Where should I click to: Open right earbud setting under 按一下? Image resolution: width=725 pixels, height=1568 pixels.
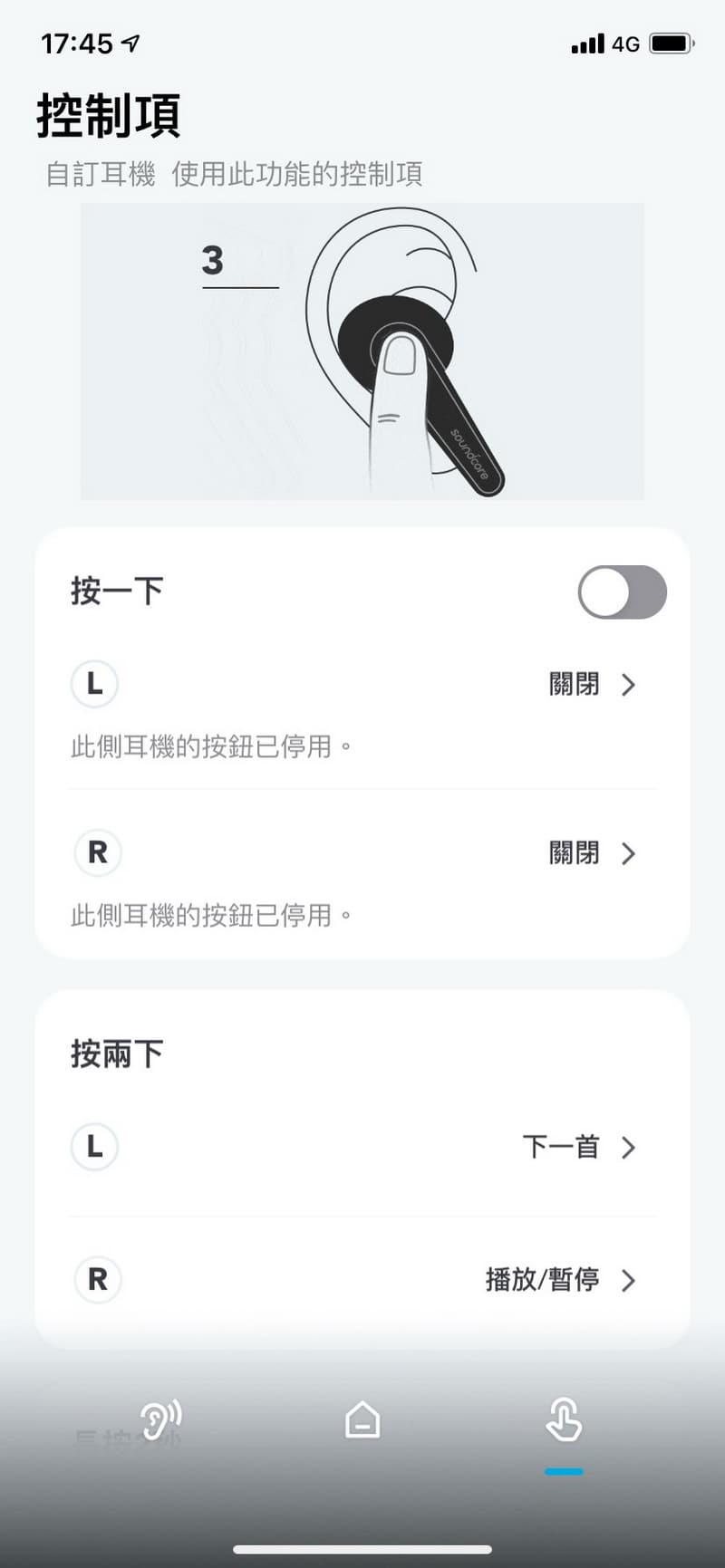click(x=591, y=853)
